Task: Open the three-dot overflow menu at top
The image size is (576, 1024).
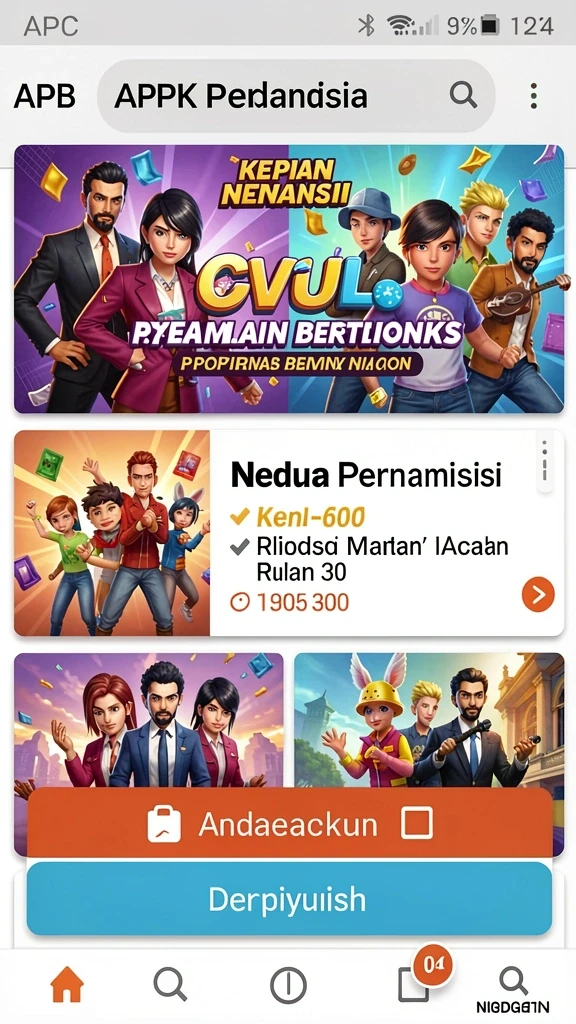Action: (x=534, y=96)
